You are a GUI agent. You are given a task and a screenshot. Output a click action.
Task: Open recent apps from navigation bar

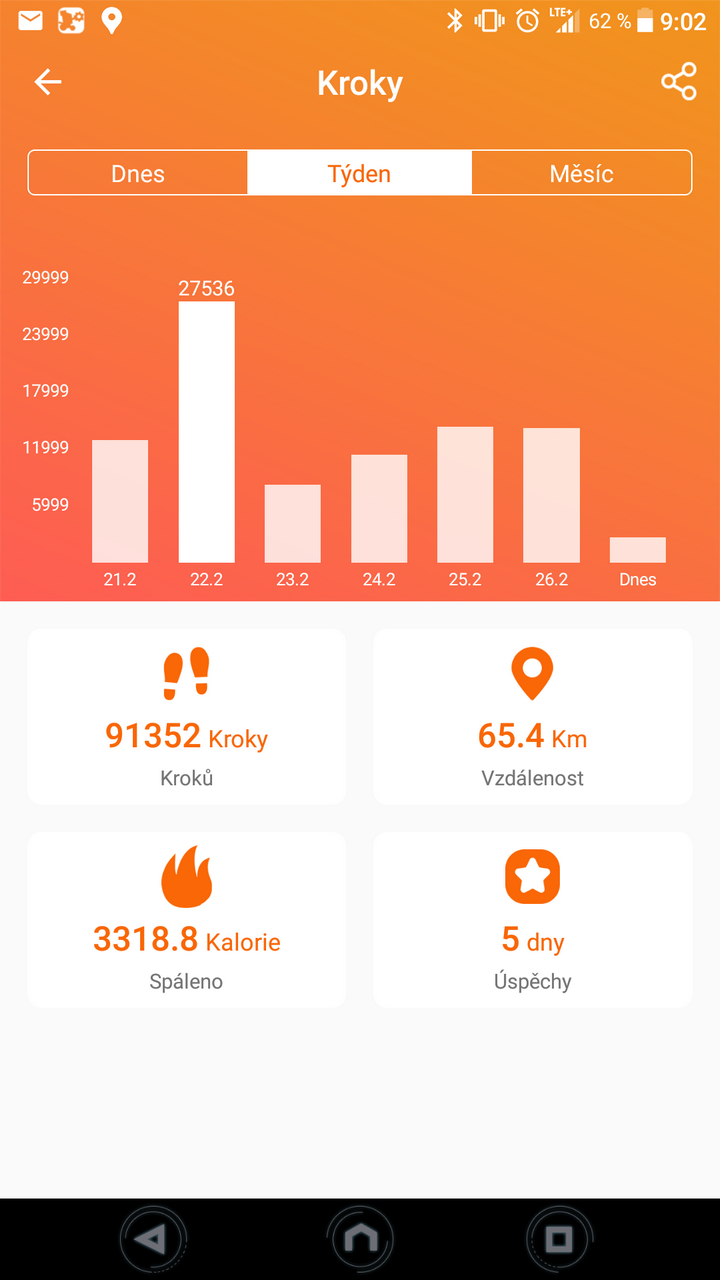pyautogui.click(x=559, y=1240)
